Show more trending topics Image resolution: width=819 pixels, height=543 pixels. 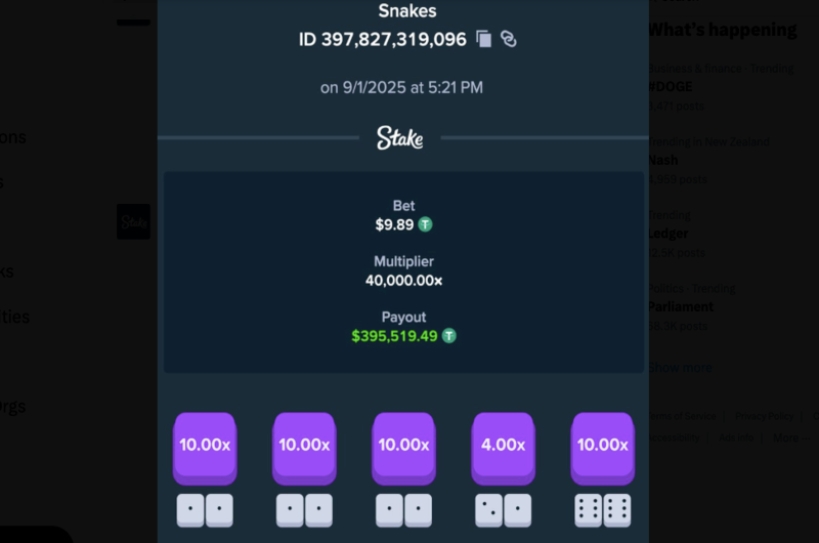[680, 368]
